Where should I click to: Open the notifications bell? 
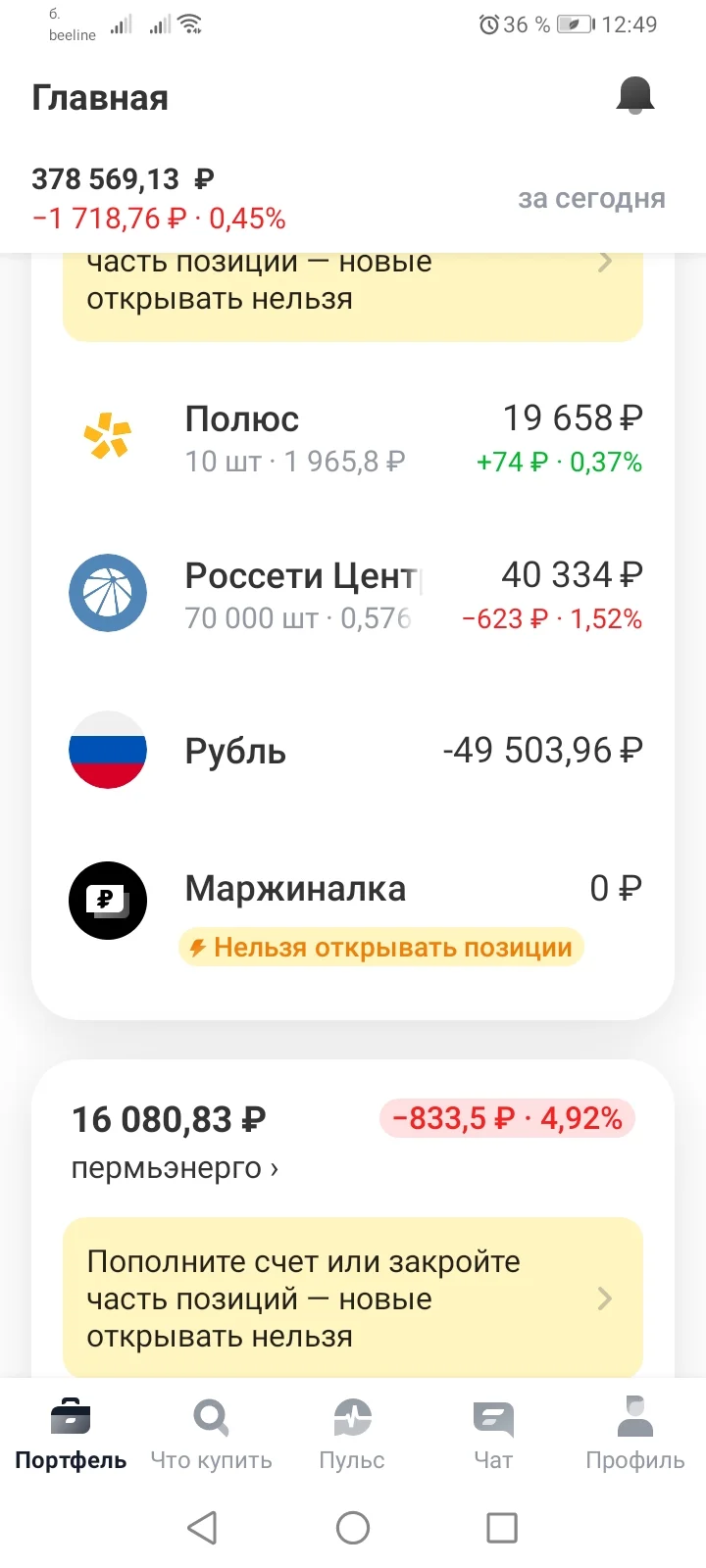[x=634, y=96]
